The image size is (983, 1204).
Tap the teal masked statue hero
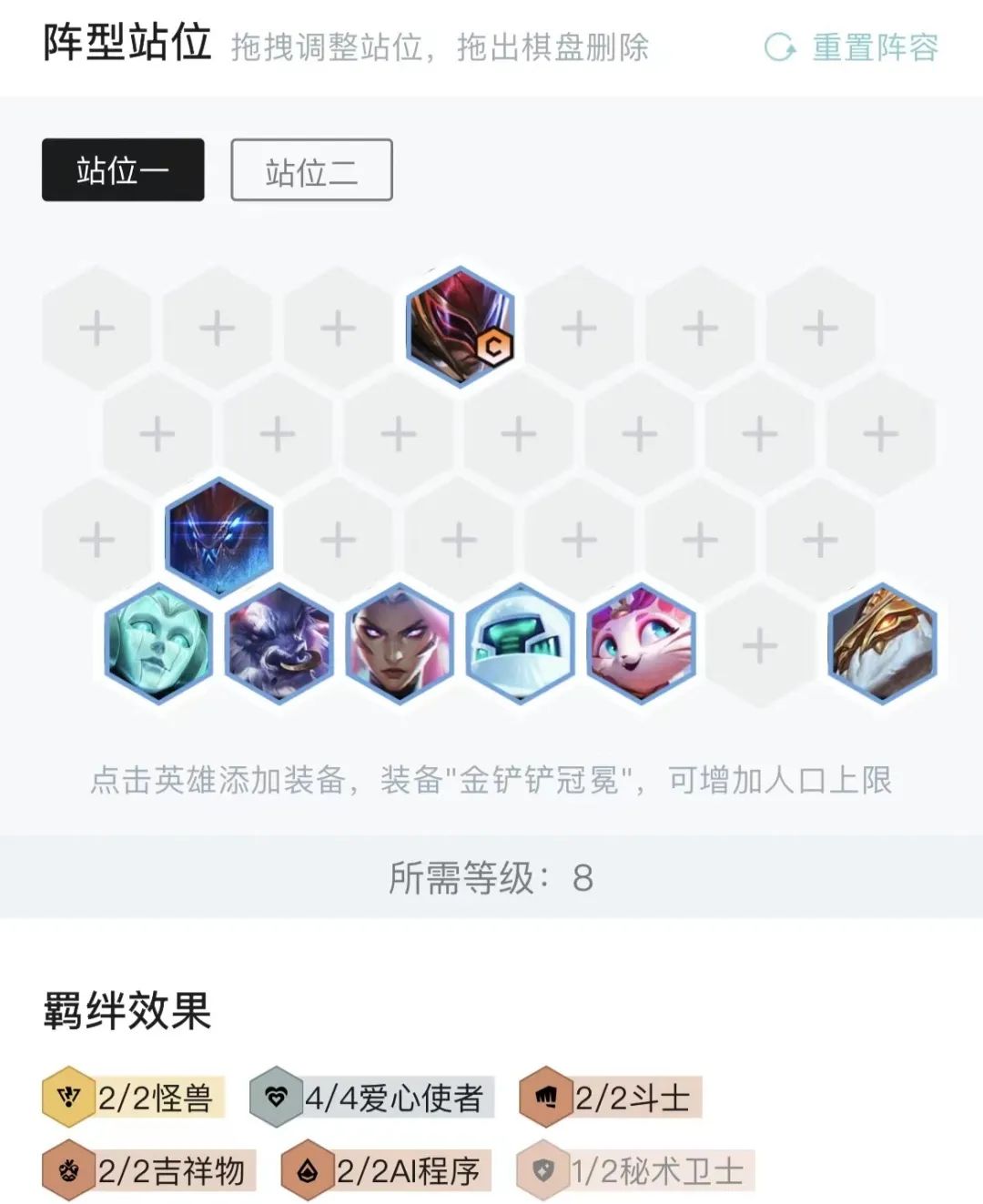158,642
